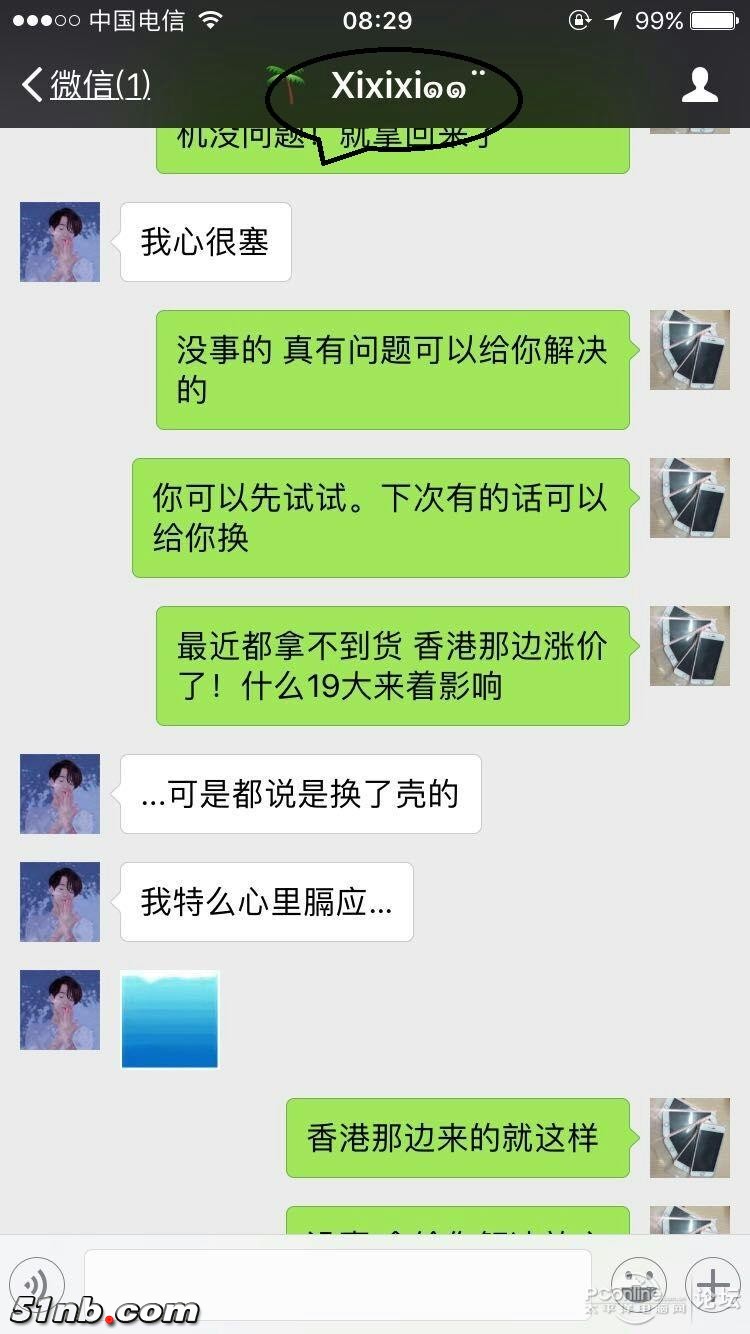Switch to voice message input
Viewport: 750px width, 1334px height.
click(x=37, y=1281)
